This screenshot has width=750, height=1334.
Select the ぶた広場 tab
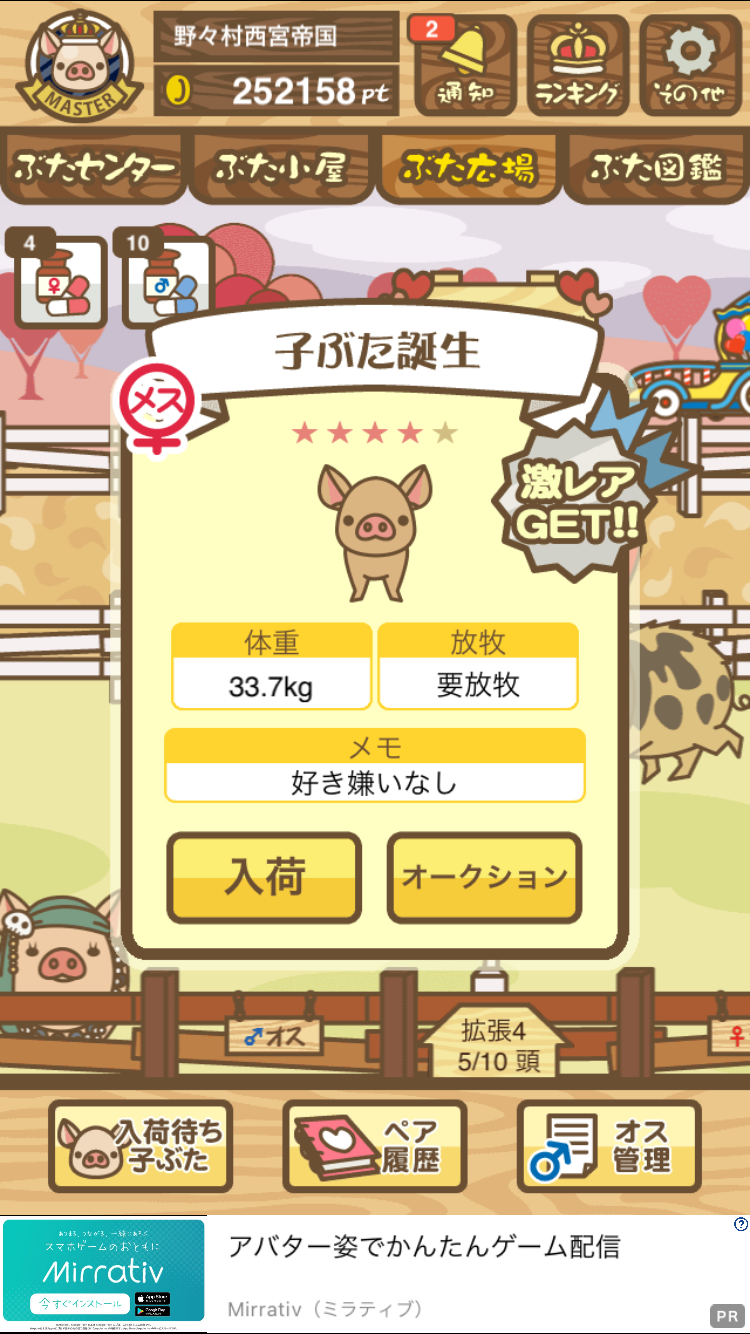(x=468, y=168)
